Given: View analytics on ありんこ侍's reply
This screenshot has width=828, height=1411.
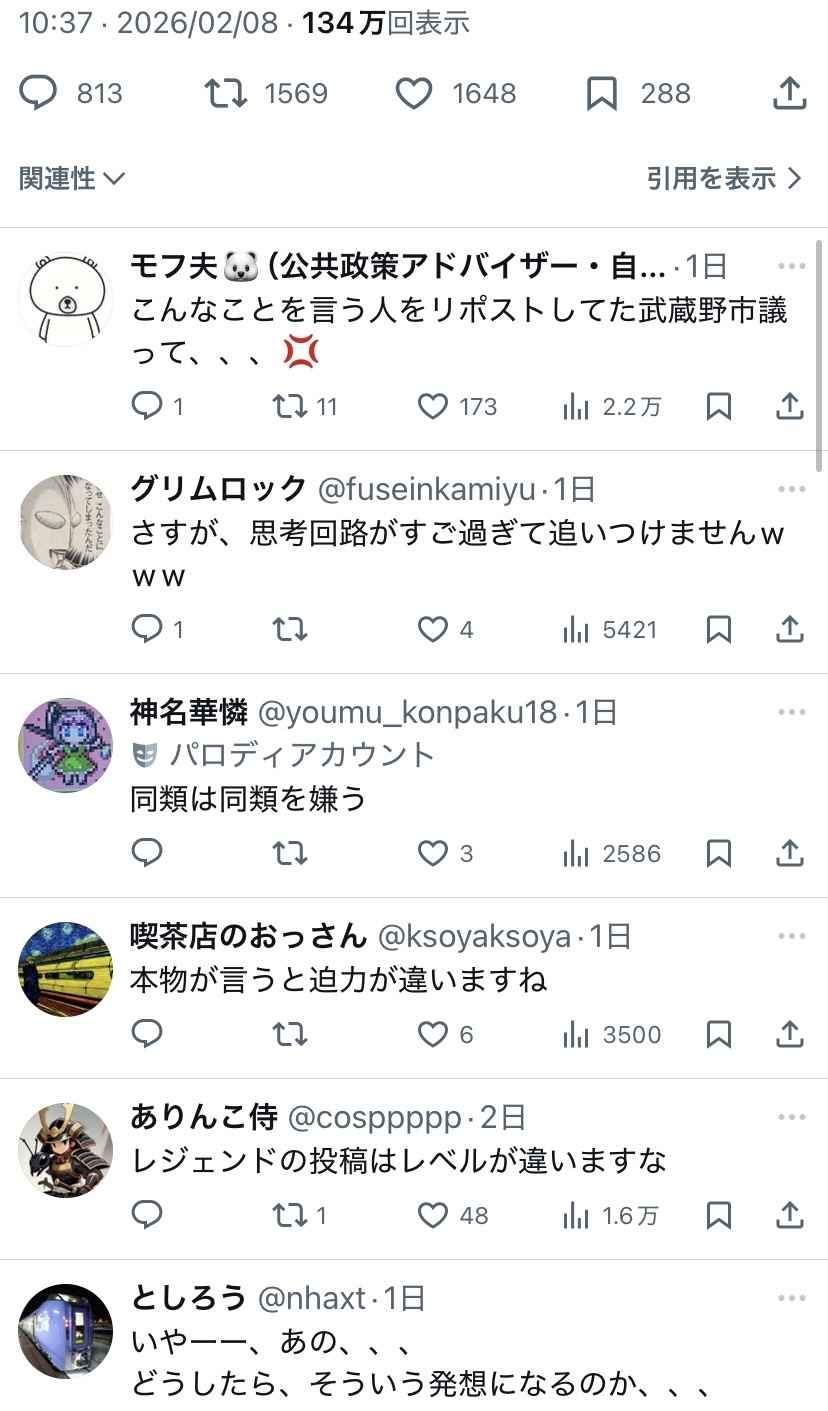Looking at the screenshot, I should pos(577,1215).
